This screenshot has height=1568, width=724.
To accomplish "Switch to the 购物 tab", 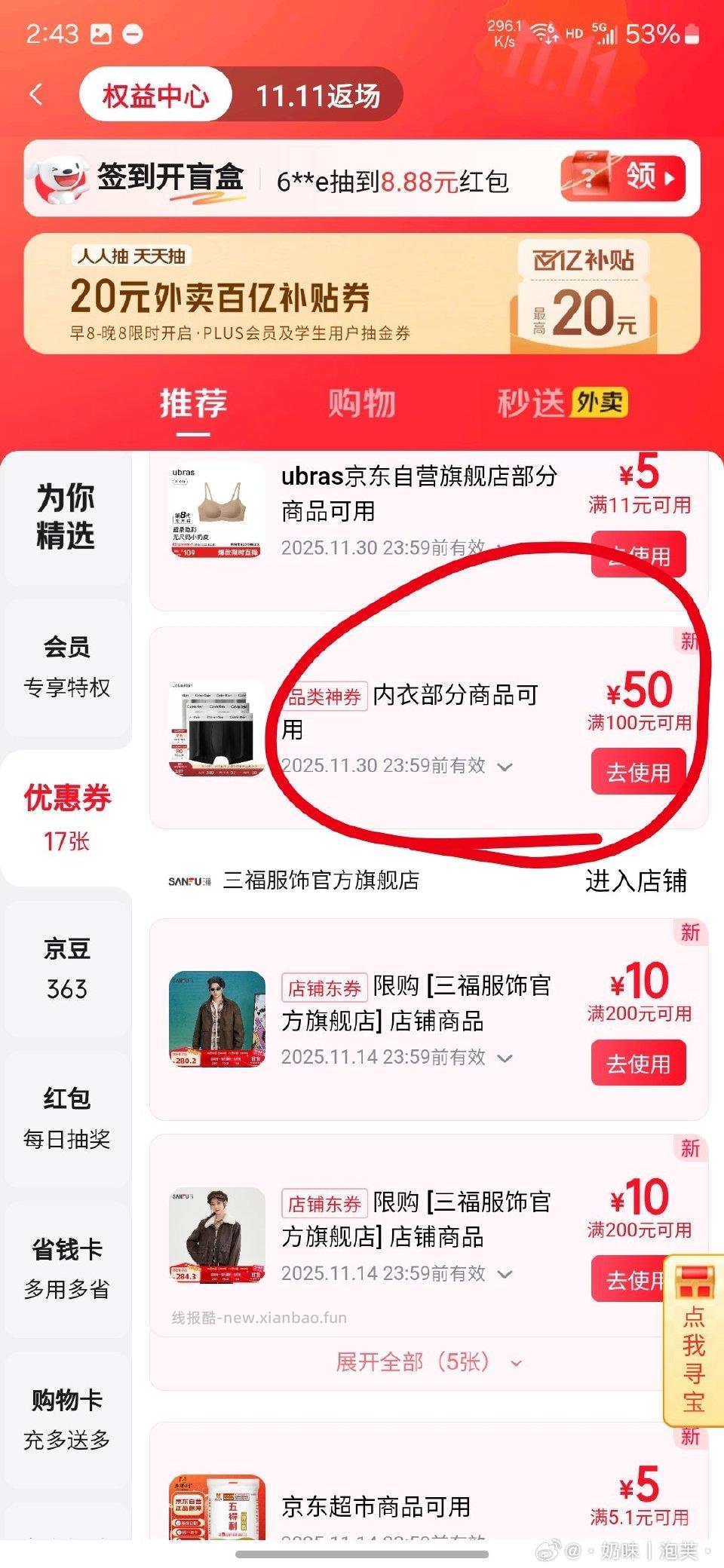I will point(363,404).
